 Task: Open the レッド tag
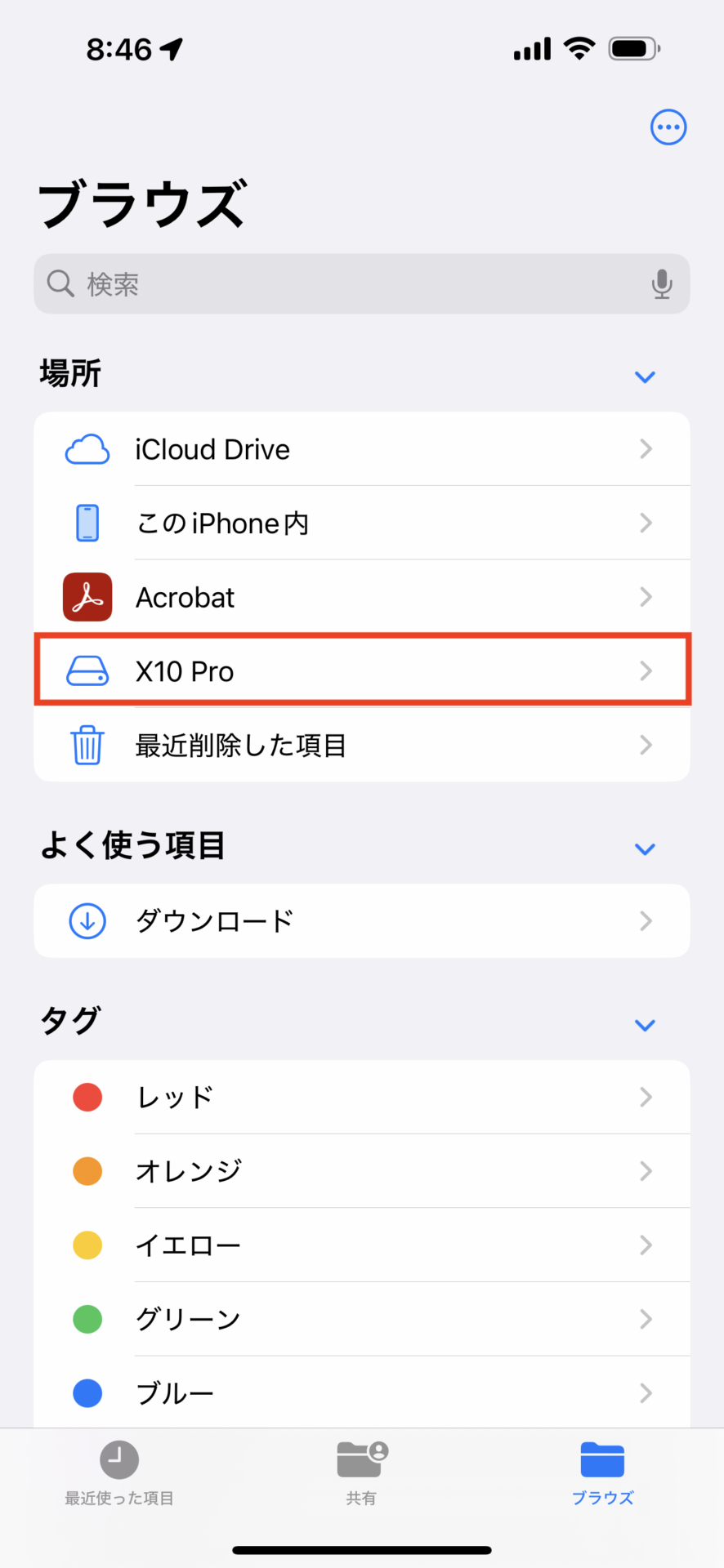(361, 1097)
